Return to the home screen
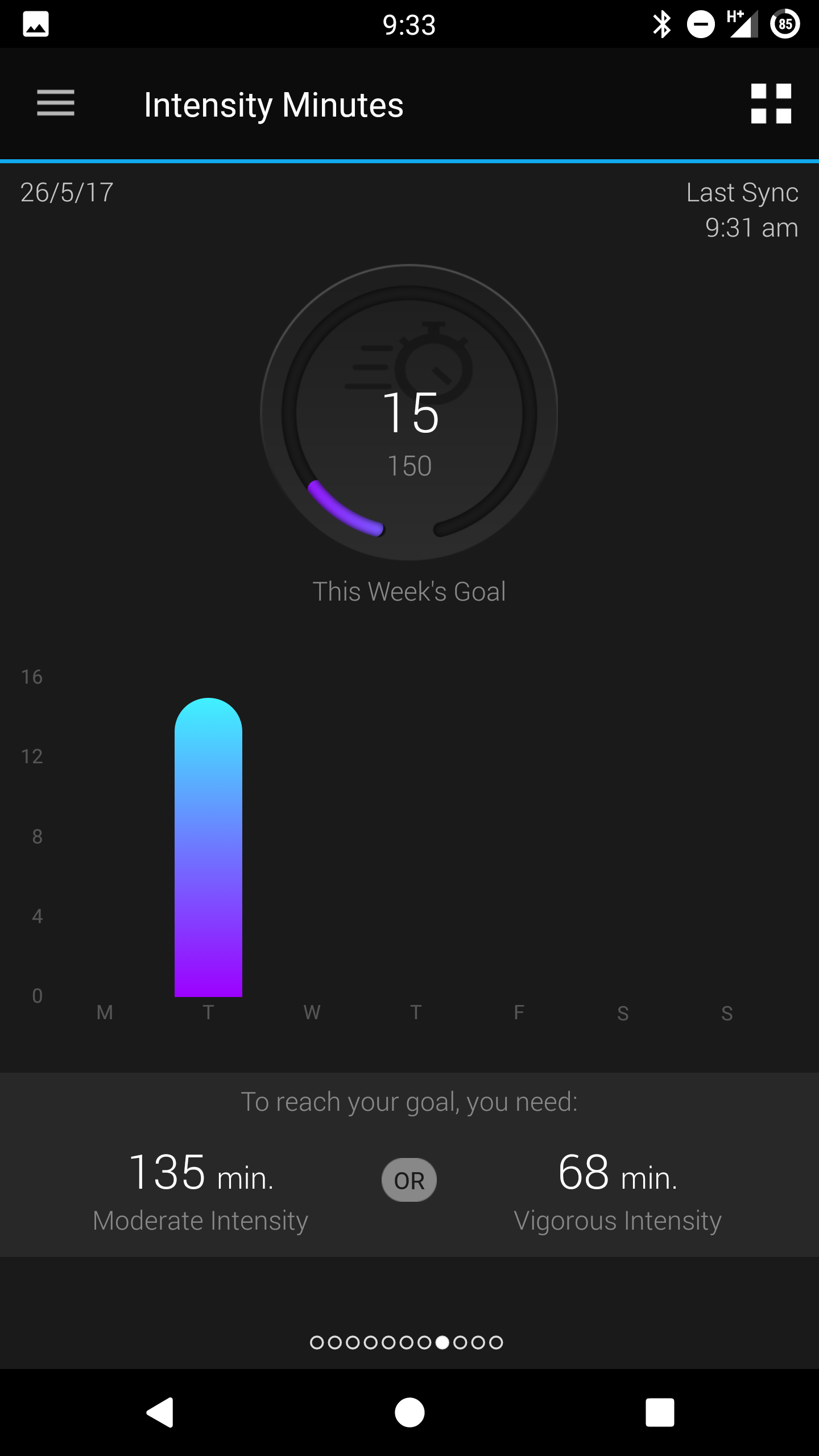The height and width of the screenshot is (1456, 819). [409, 1412]
